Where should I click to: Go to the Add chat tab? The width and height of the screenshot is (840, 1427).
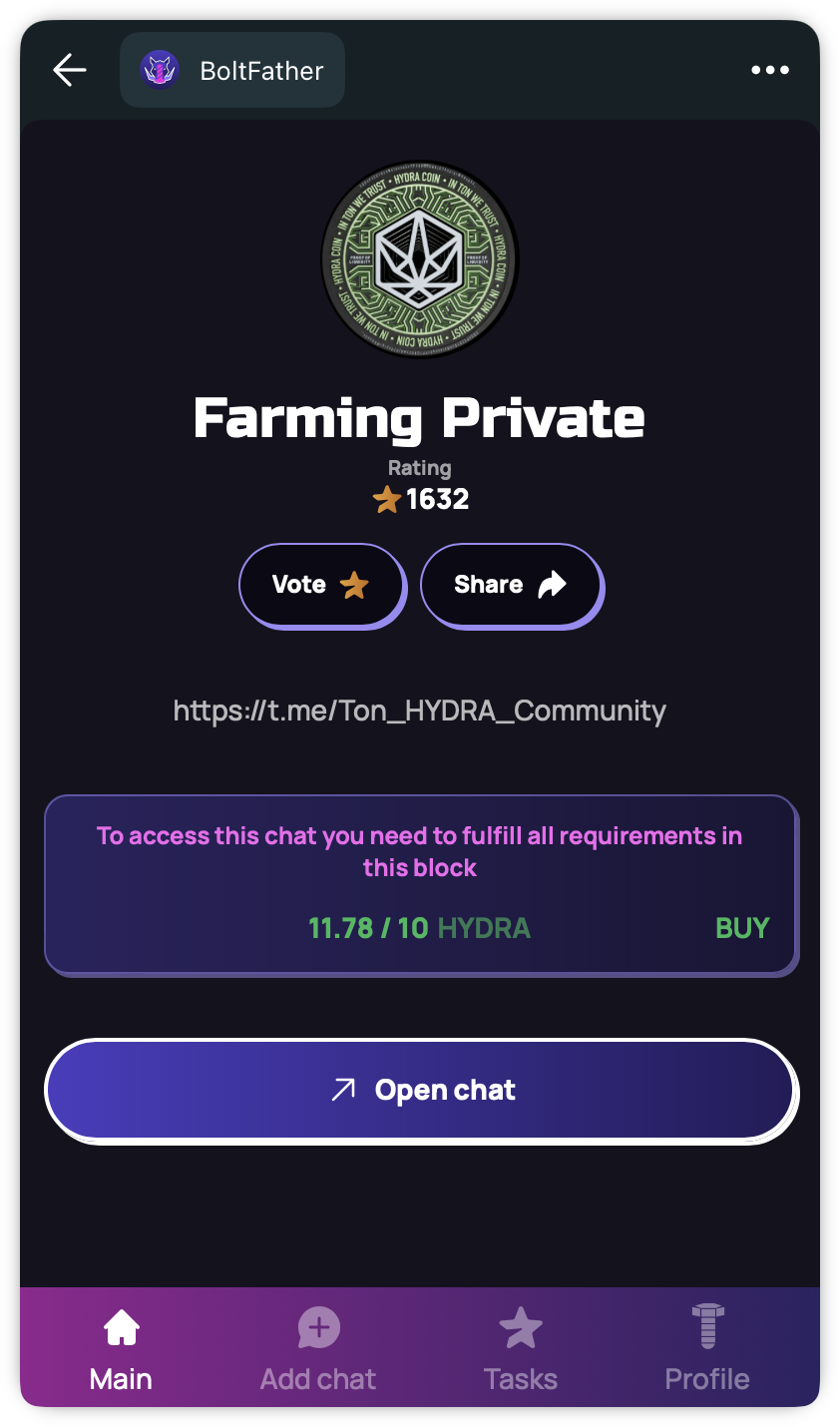tap(318, 1349)
